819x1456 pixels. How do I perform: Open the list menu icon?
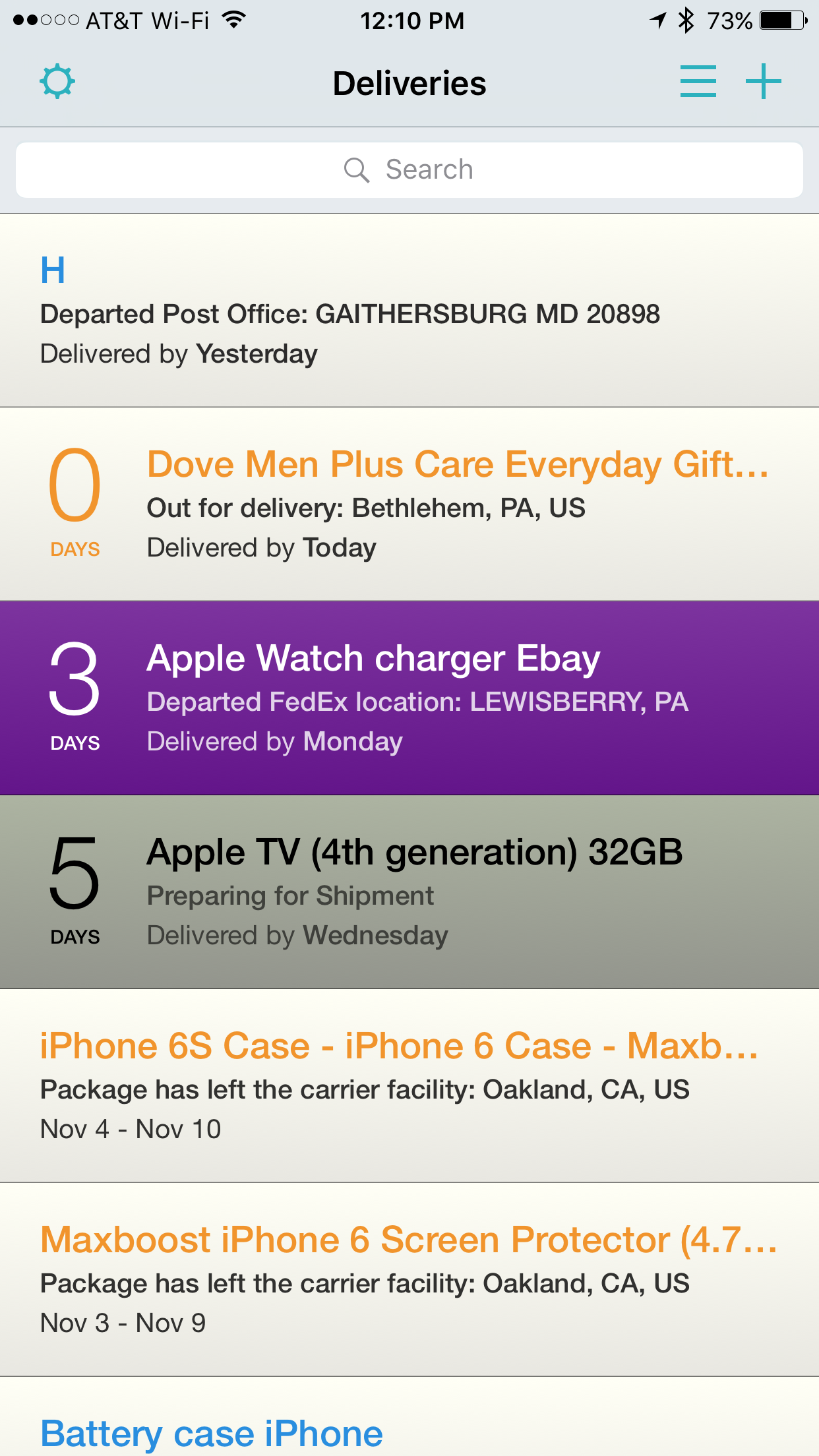click(x=698, y=82)
